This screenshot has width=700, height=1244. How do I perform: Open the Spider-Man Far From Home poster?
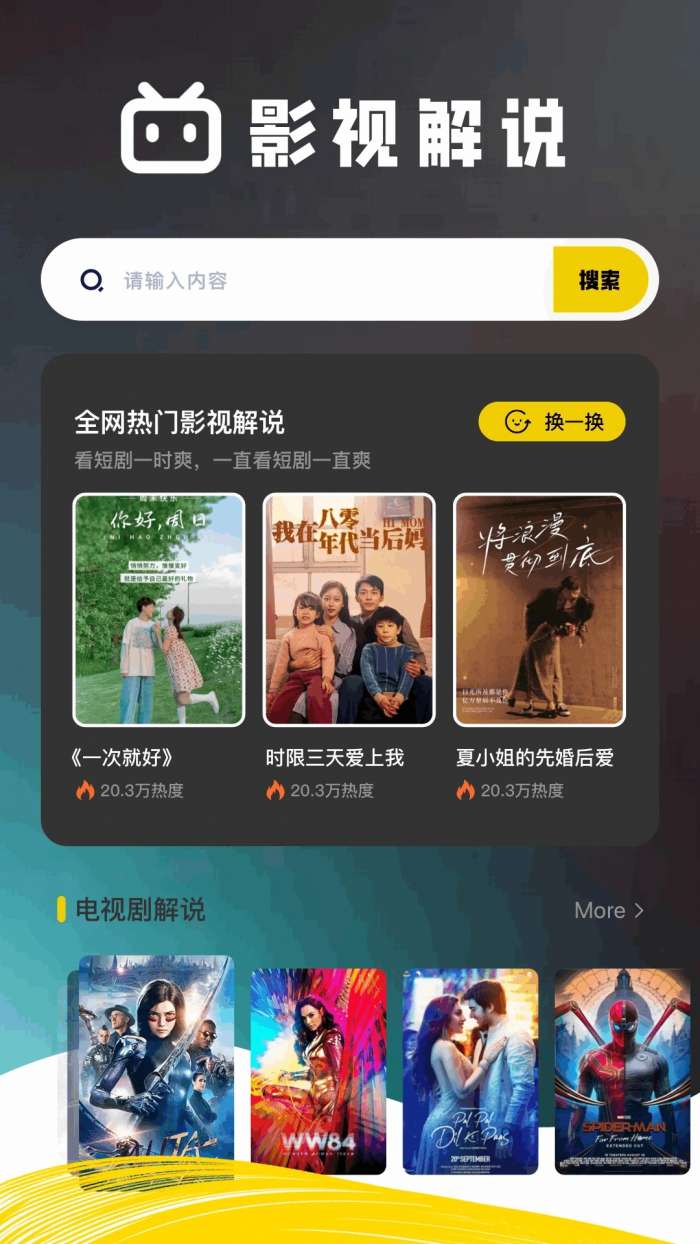tap(622, 1070)
